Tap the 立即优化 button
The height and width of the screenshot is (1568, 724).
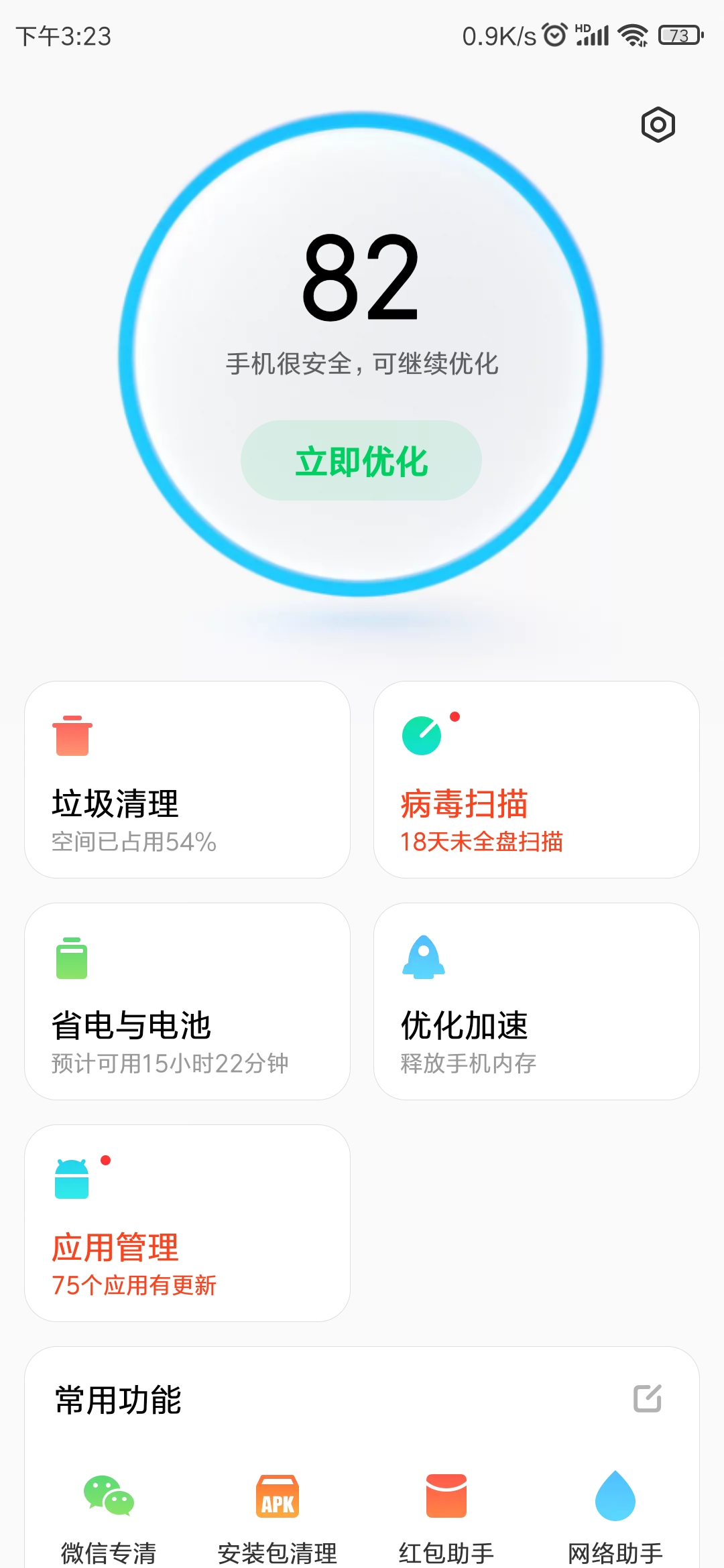coord(361,460)
